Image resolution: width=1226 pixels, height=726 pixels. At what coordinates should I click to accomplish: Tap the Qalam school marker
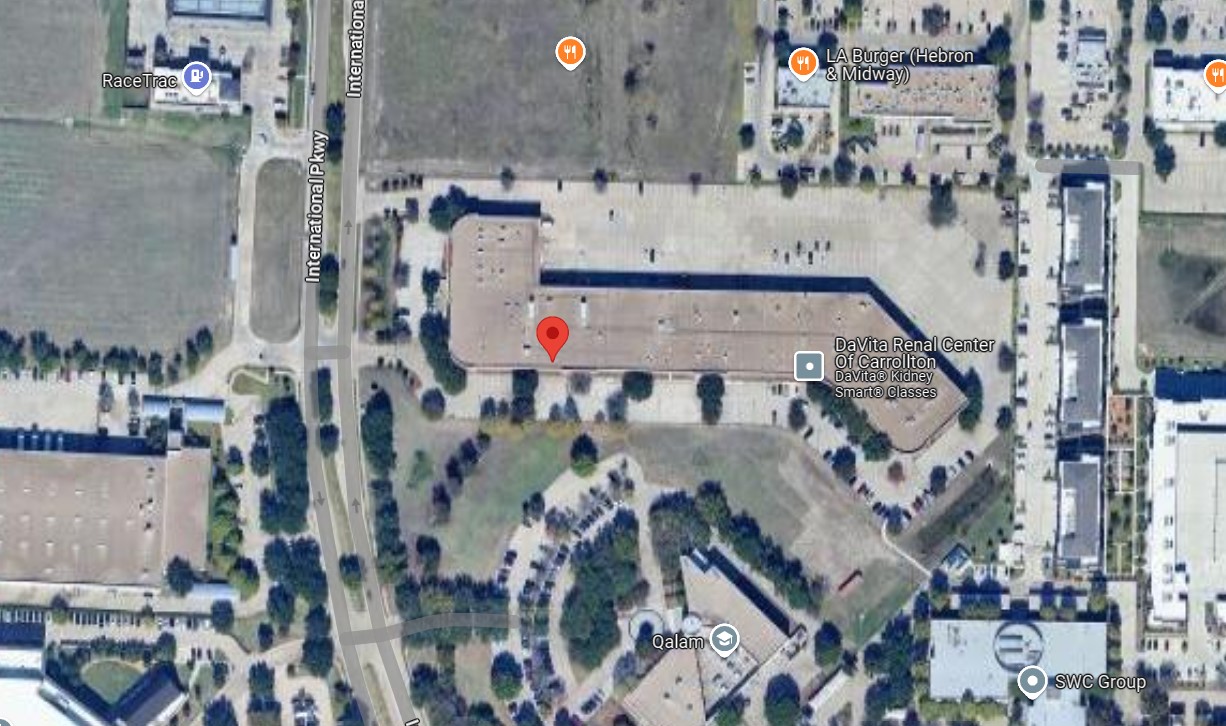pos(724,639)
